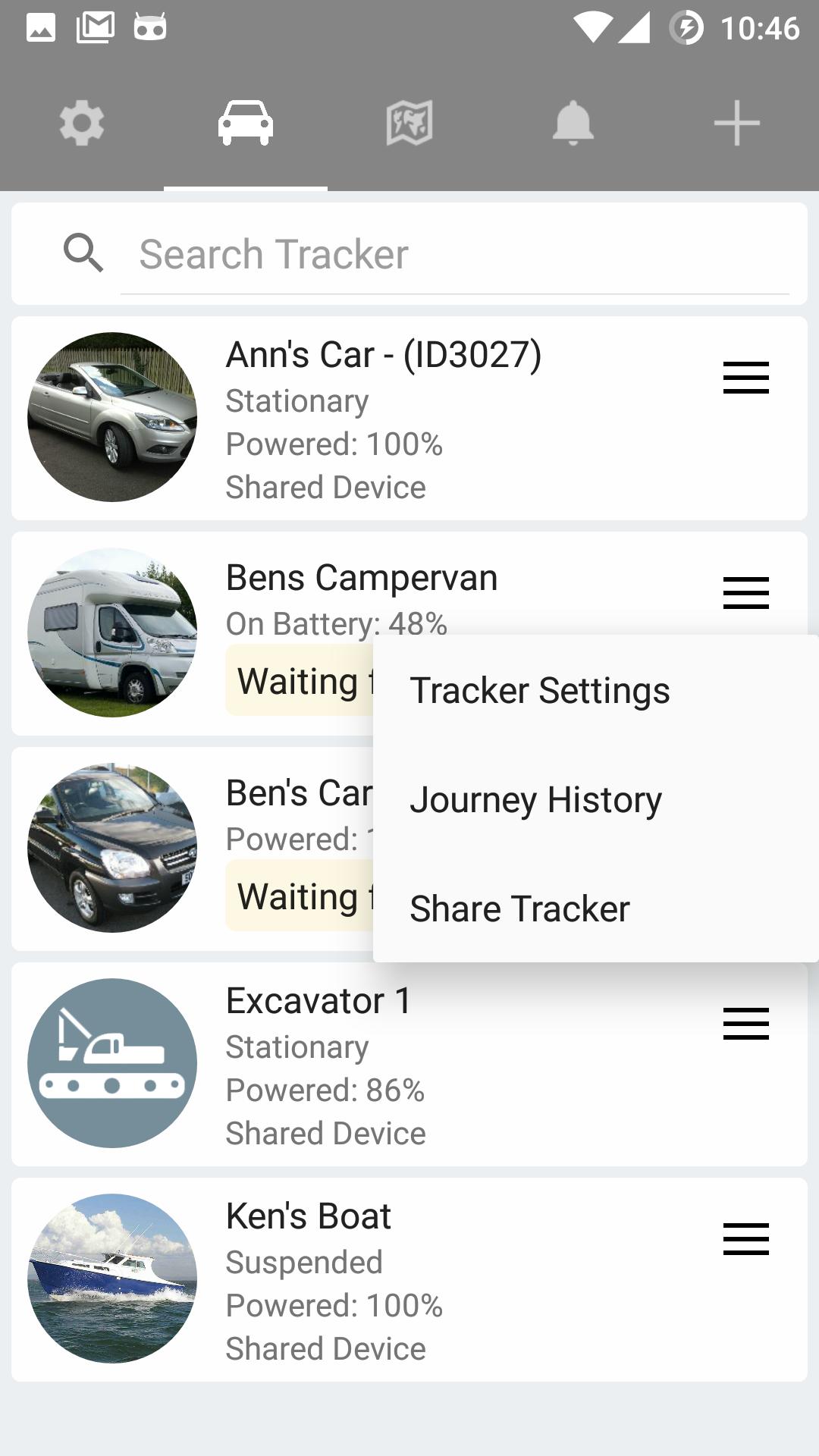
Task: Open menu icon for Bens Campervan
Action: tap(746, 593)
